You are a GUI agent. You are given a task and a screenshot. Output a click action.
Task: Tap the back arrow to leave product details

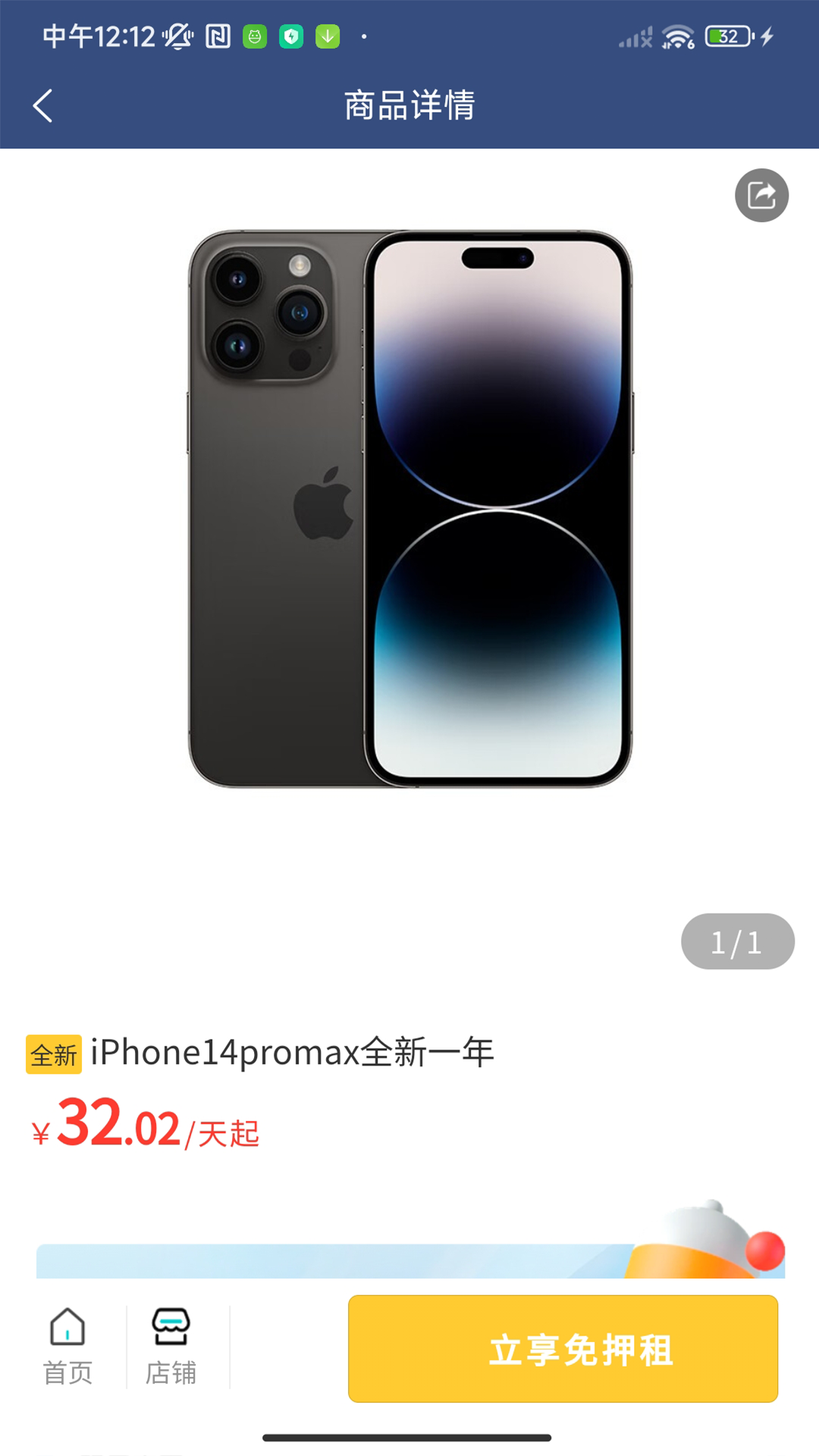[x=43, y=104]
